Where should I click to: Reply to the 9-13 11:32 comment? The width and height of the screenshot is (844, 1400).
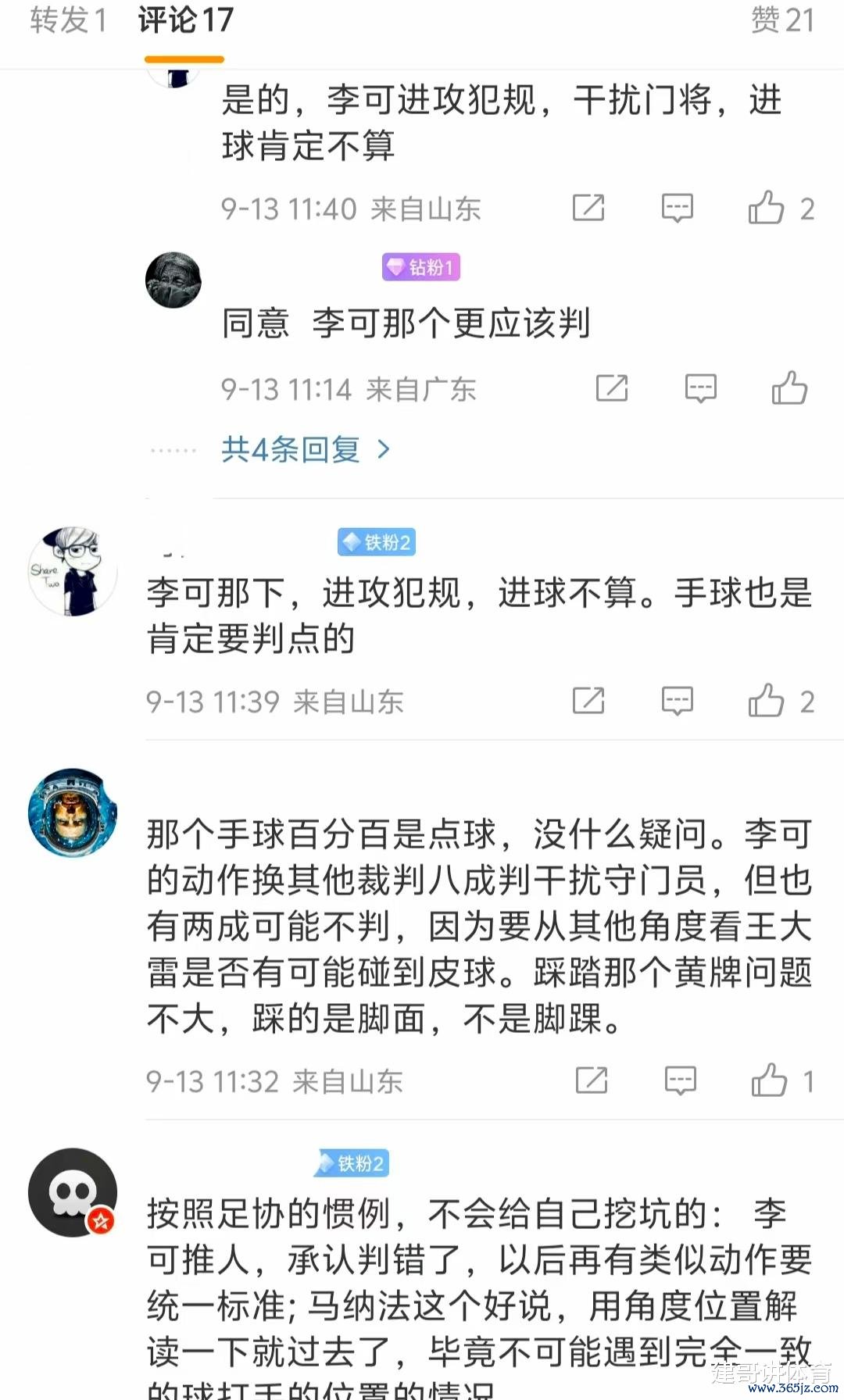680,1080
